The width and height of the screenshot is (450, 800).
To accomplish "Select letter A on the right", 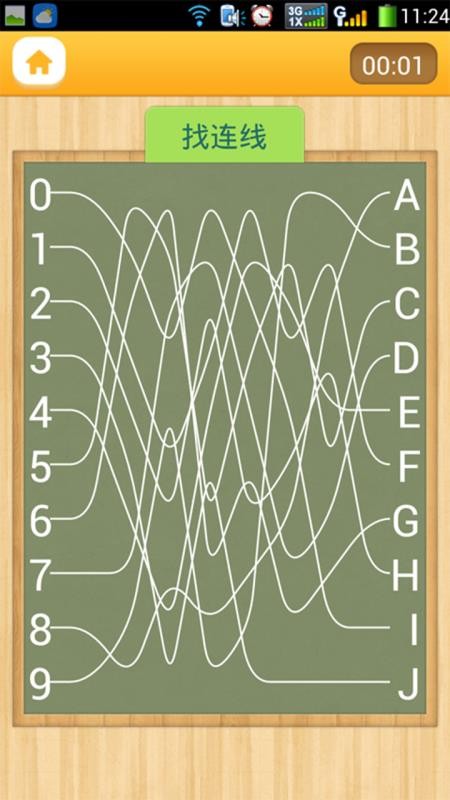I will click(x=407, y=195).
